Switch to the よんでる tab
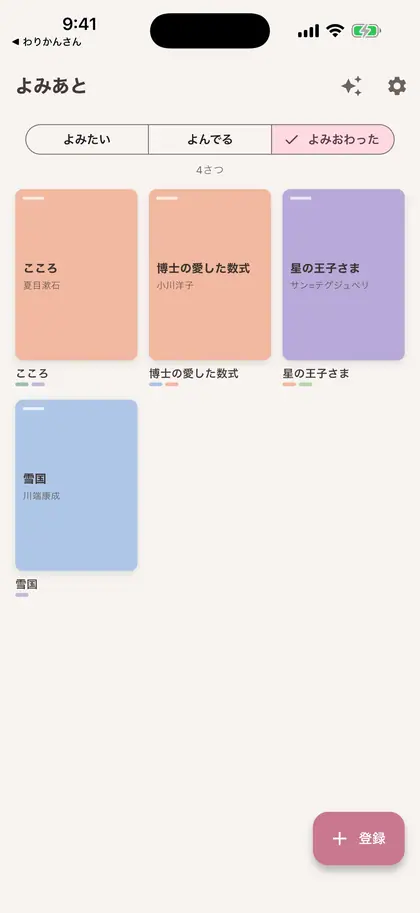The height and width of the screenshot is (913, 420). pyautogui.click(x=210, y=139)
